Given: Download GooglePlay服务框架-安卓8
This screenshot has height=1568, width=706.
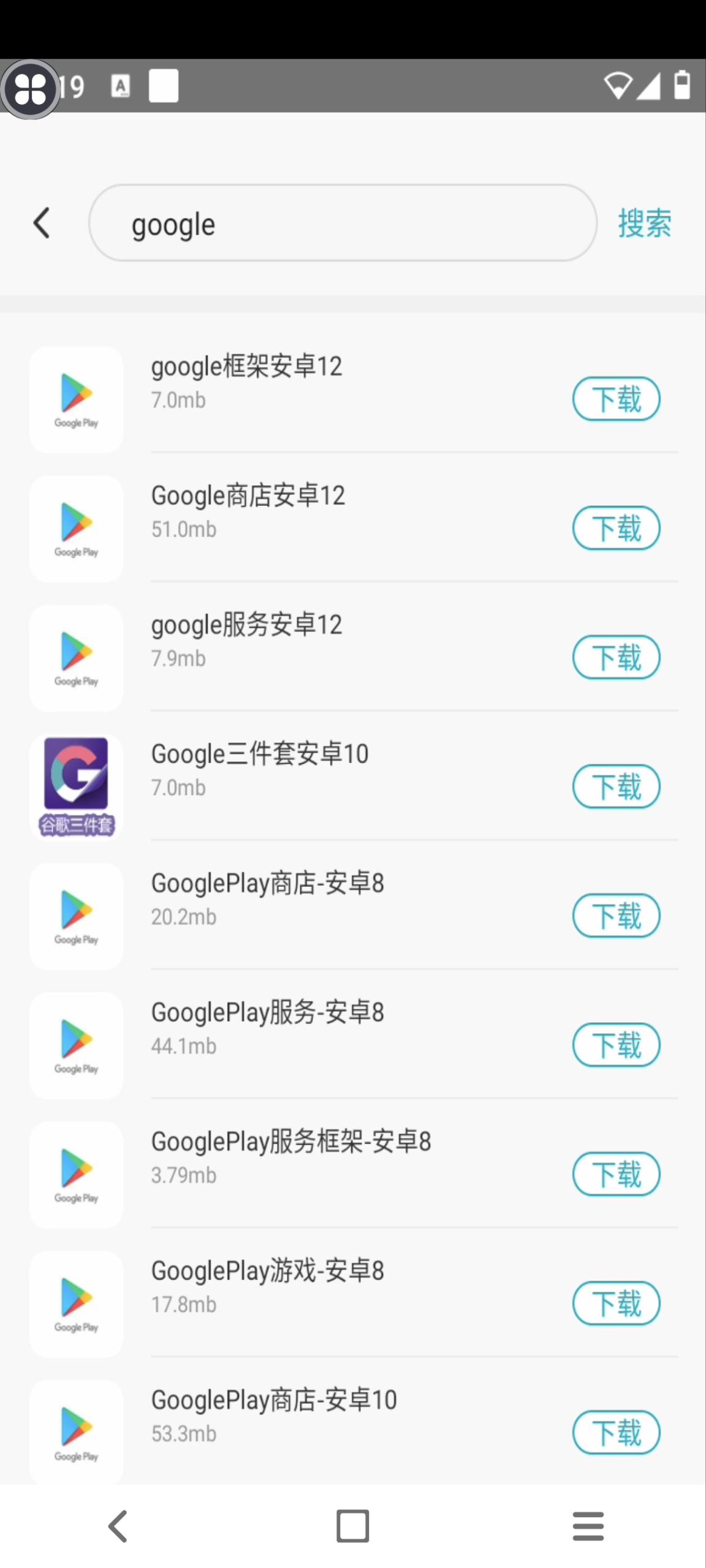Looking at the screenshot, I should coord(615,1174).
